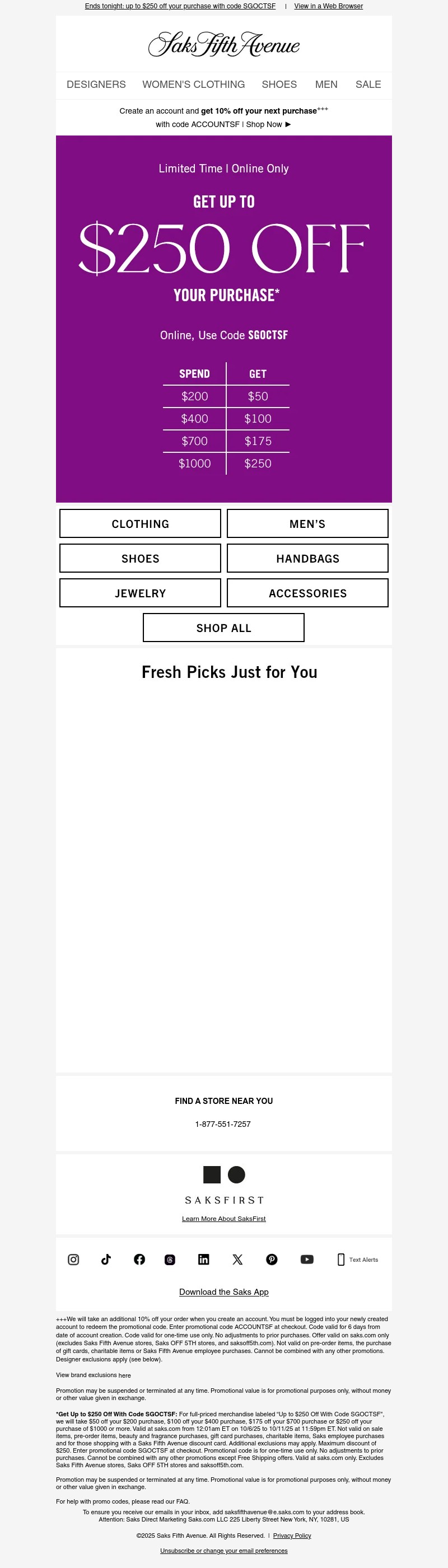Select the SALE navigation item

368,85
